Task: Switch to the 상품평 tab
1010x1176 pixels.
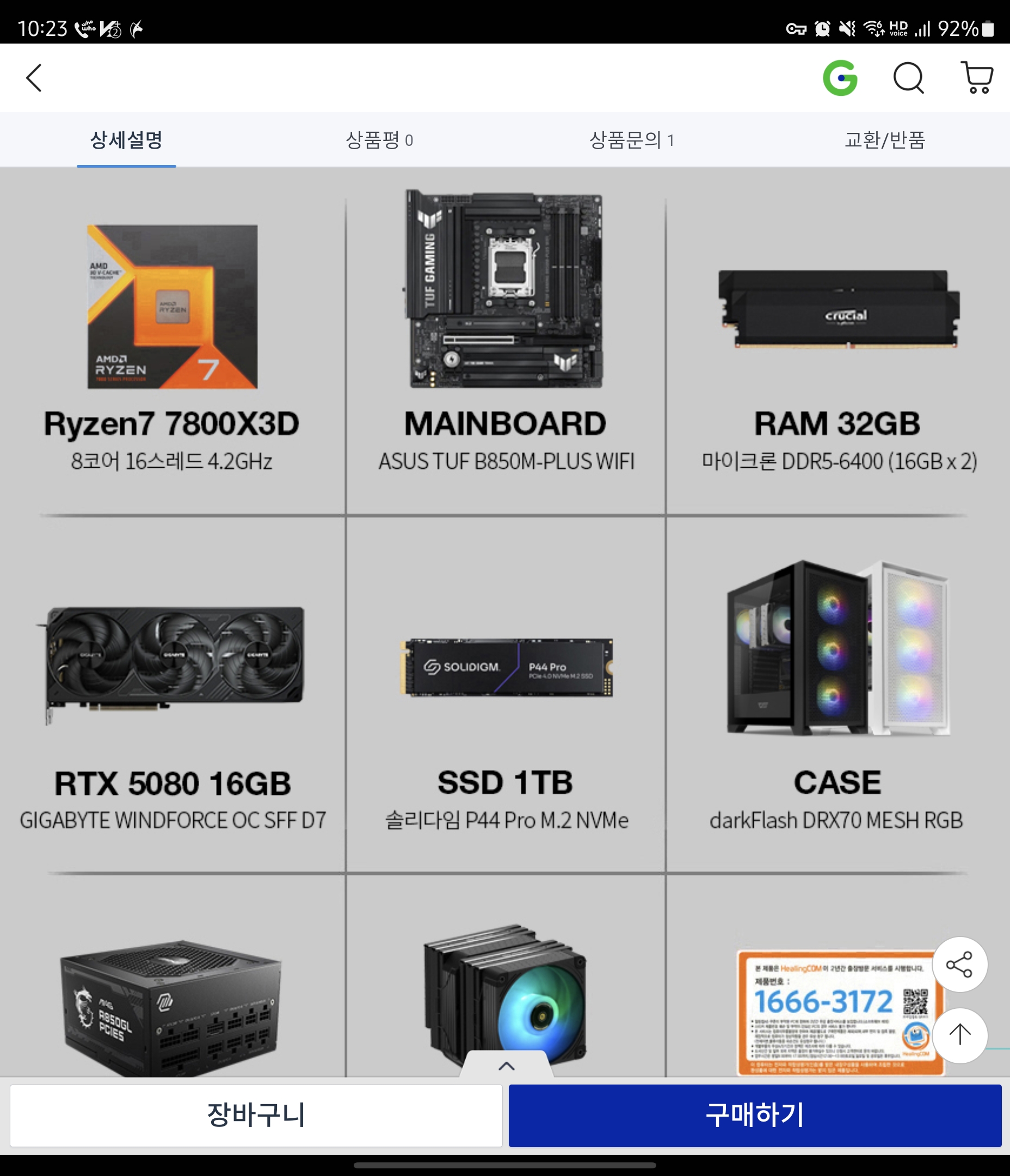Action: [x=379, y=139]
